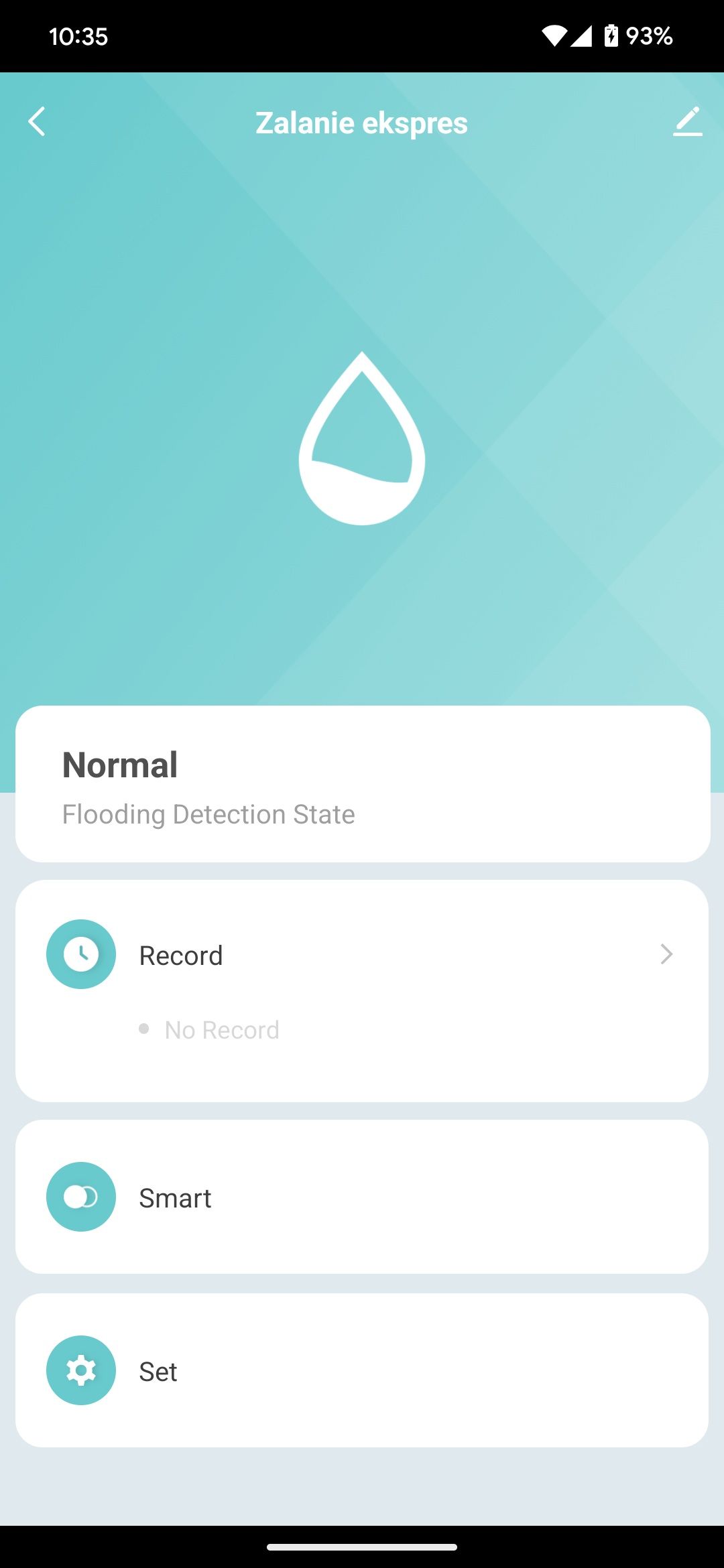This screenshot has width=724, height=1568.
Task: Edit the device name with pencil icon
Action: (x=687, y=122)
